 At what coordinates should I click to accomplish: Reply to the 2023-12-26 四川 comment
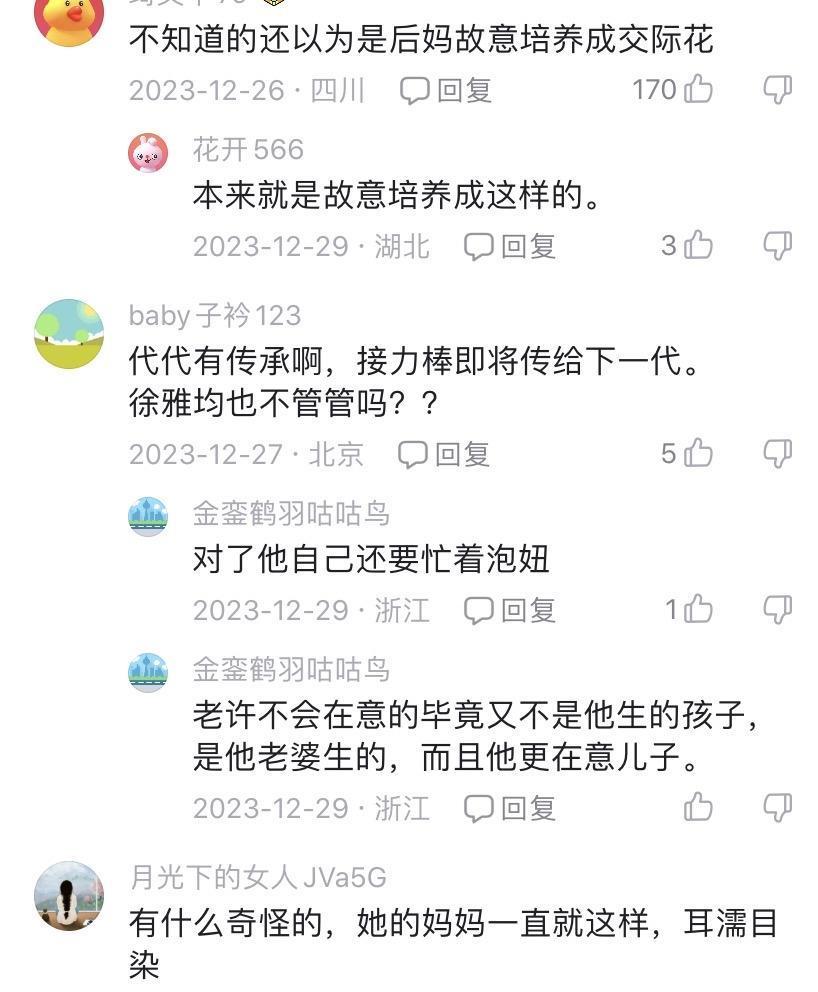pos(446,91)
